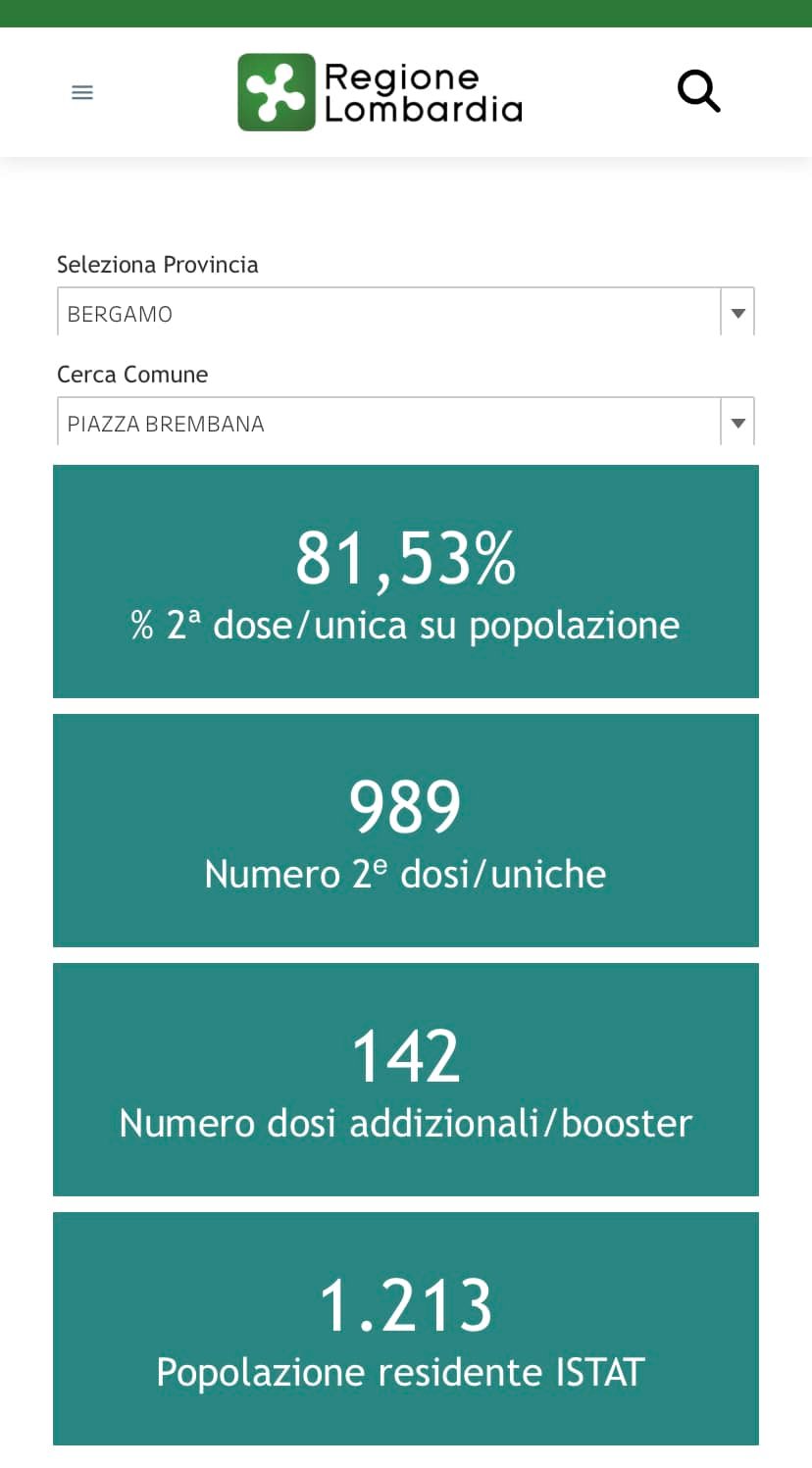Image resolution: width=812 pixels, height=1468 pixels.
Task: Tap the search magnifier icon
Action: (x=699, y=92)
